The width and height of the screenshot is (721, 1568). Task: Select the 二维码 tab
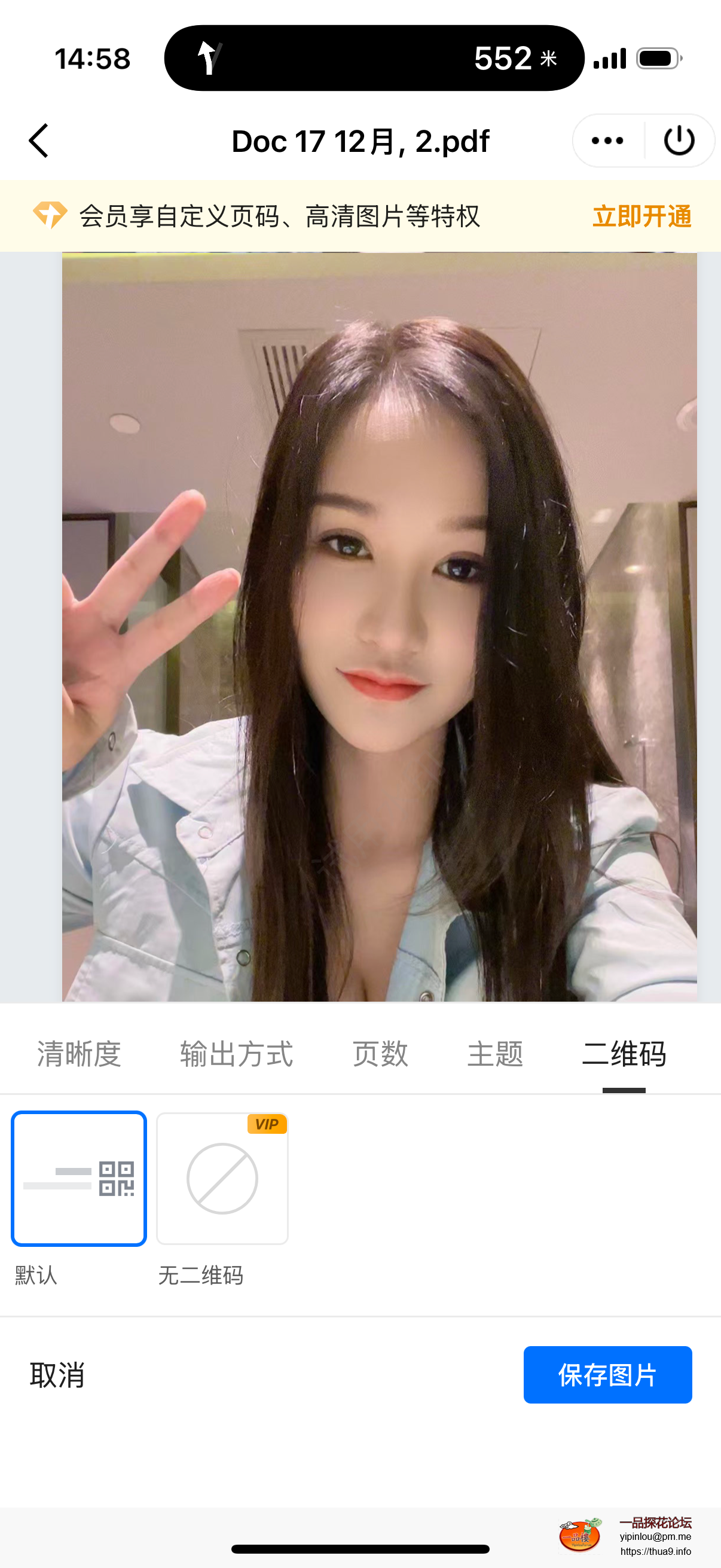624,1054
